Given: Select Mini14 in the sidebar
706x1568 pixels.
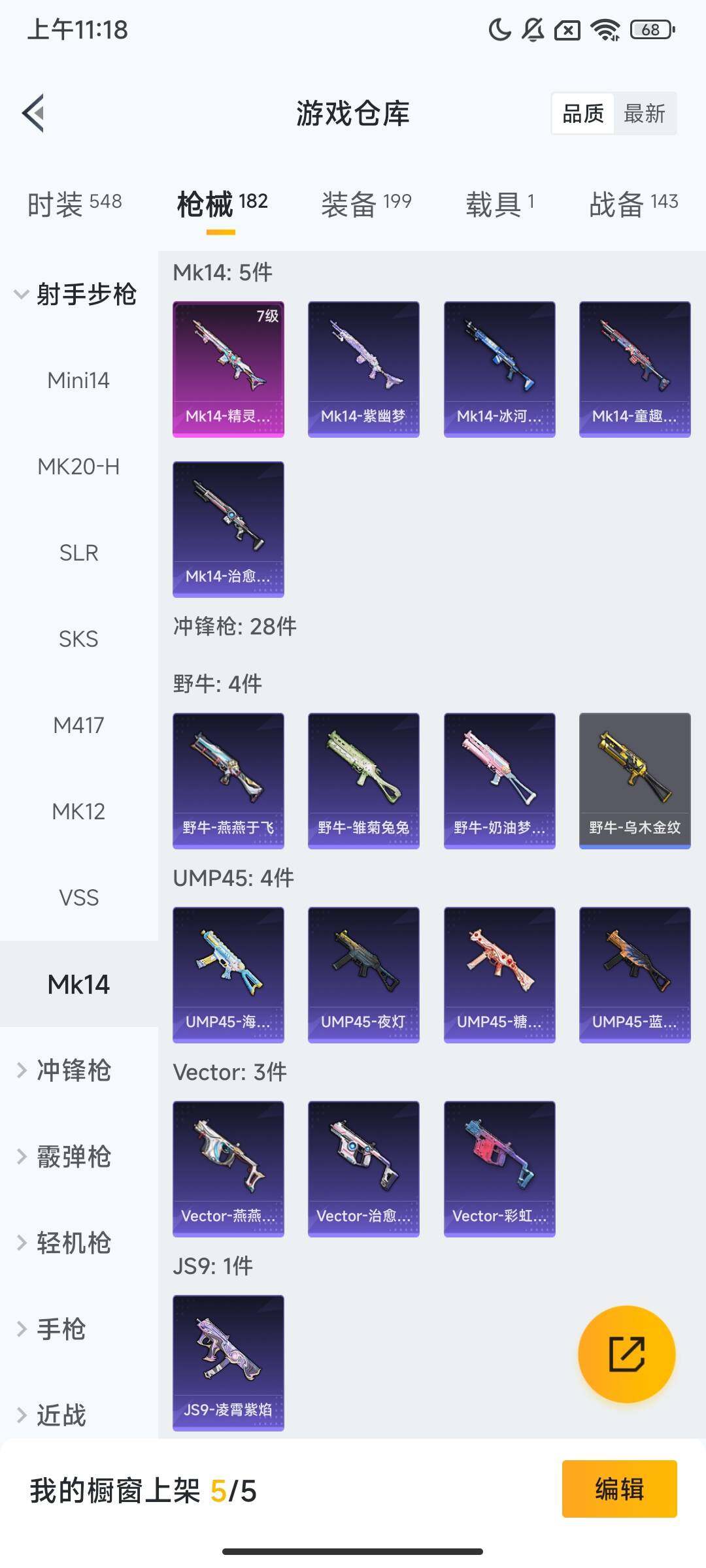Looking at the screenshot, I should 78,380.
